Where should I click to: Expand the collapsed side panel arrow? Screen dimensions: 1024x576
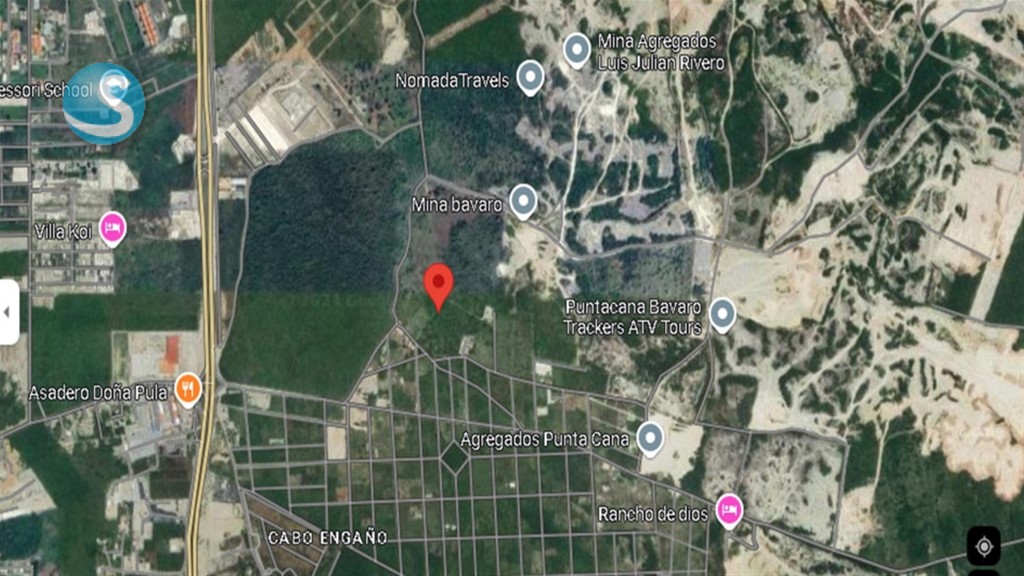click(x=8, y=312)
